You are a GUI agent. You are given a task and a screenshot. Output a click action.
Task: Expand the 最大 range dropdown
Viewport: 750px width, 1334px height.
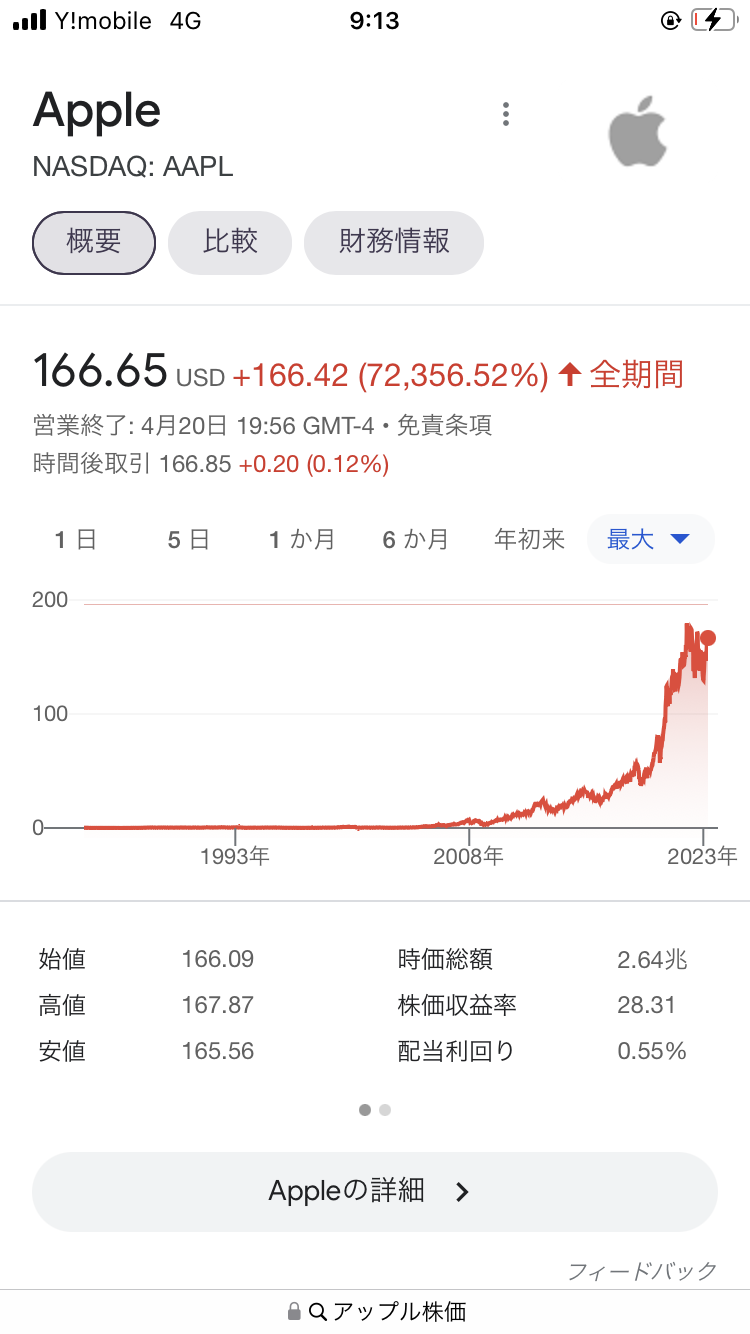click(650, 540)
